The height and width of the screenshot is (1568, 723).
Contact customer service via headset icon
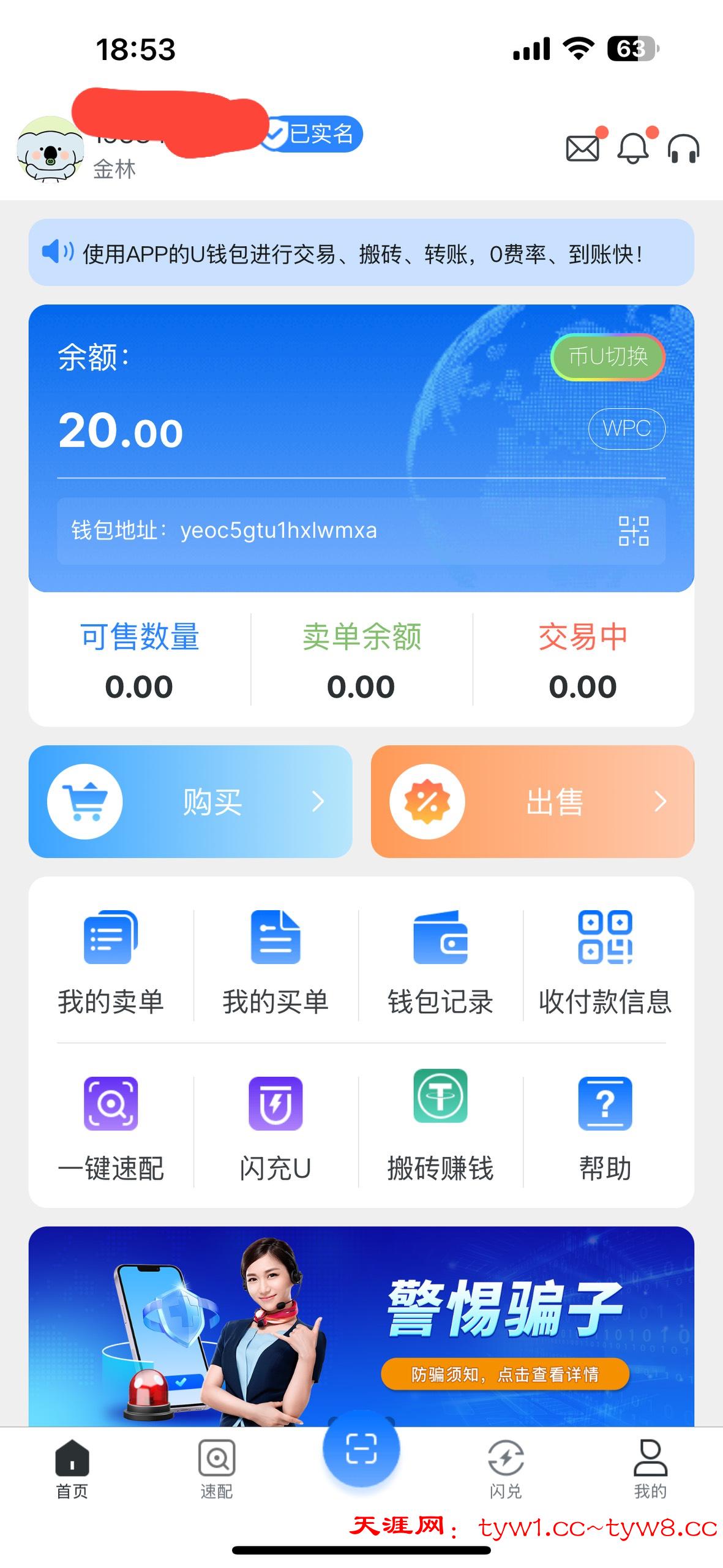[x=683, y=148]
